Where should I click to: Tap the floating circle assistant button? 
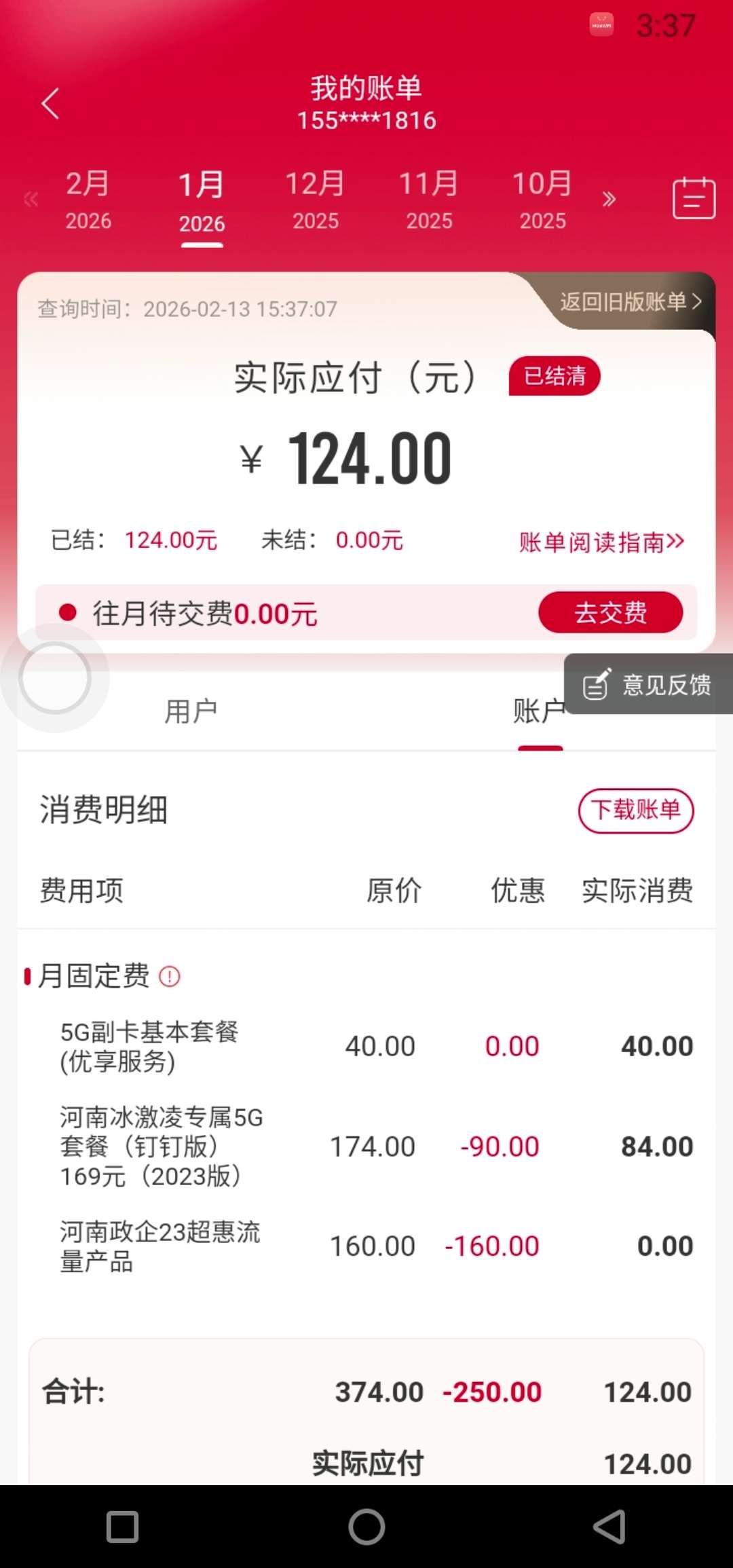coord(55,677)
